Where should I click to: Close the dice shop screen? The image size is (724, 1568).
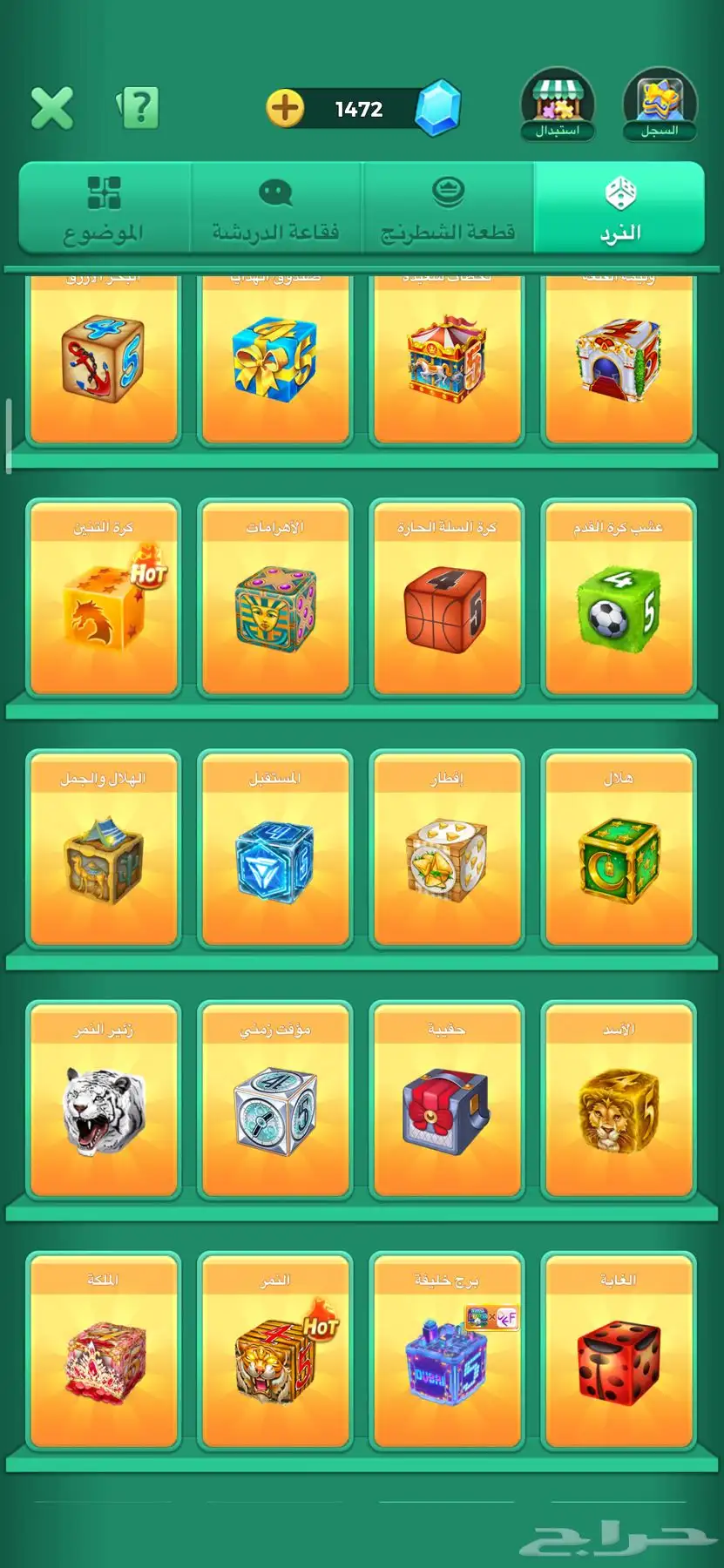pos(51,109)
